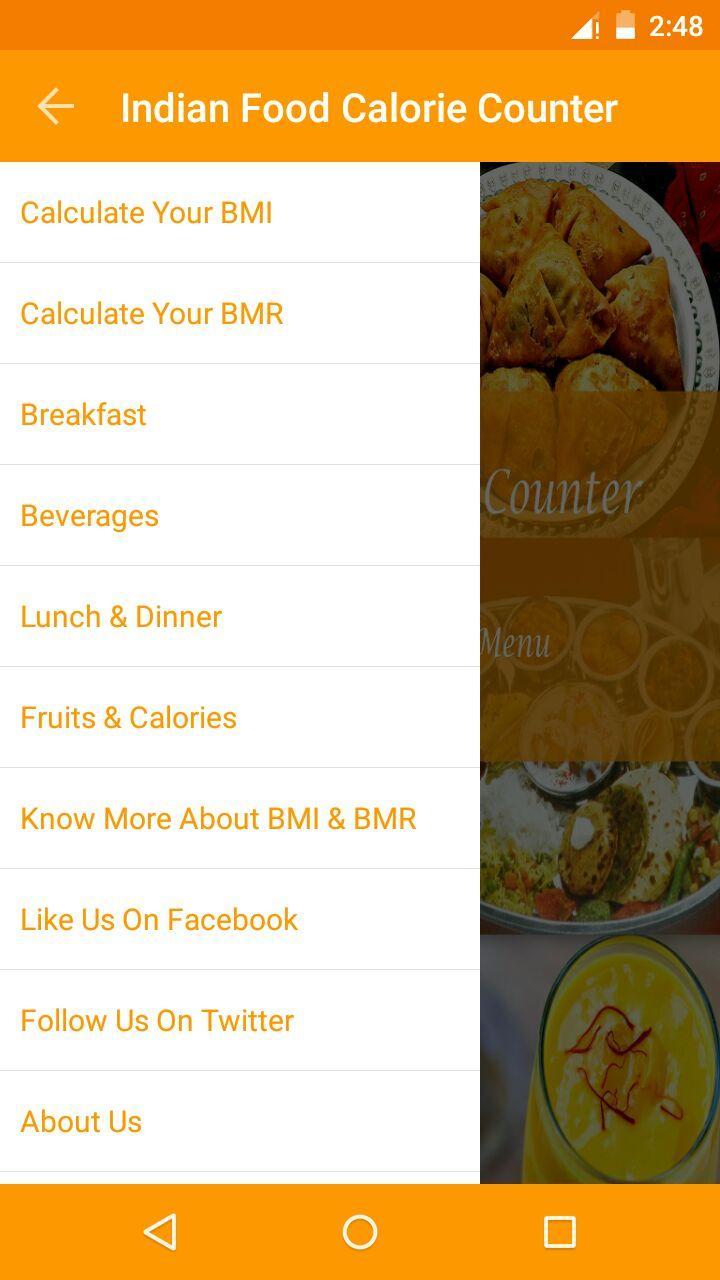Open the Beverages section
This screenshot has height=1280, width=720.
[89, 515]
